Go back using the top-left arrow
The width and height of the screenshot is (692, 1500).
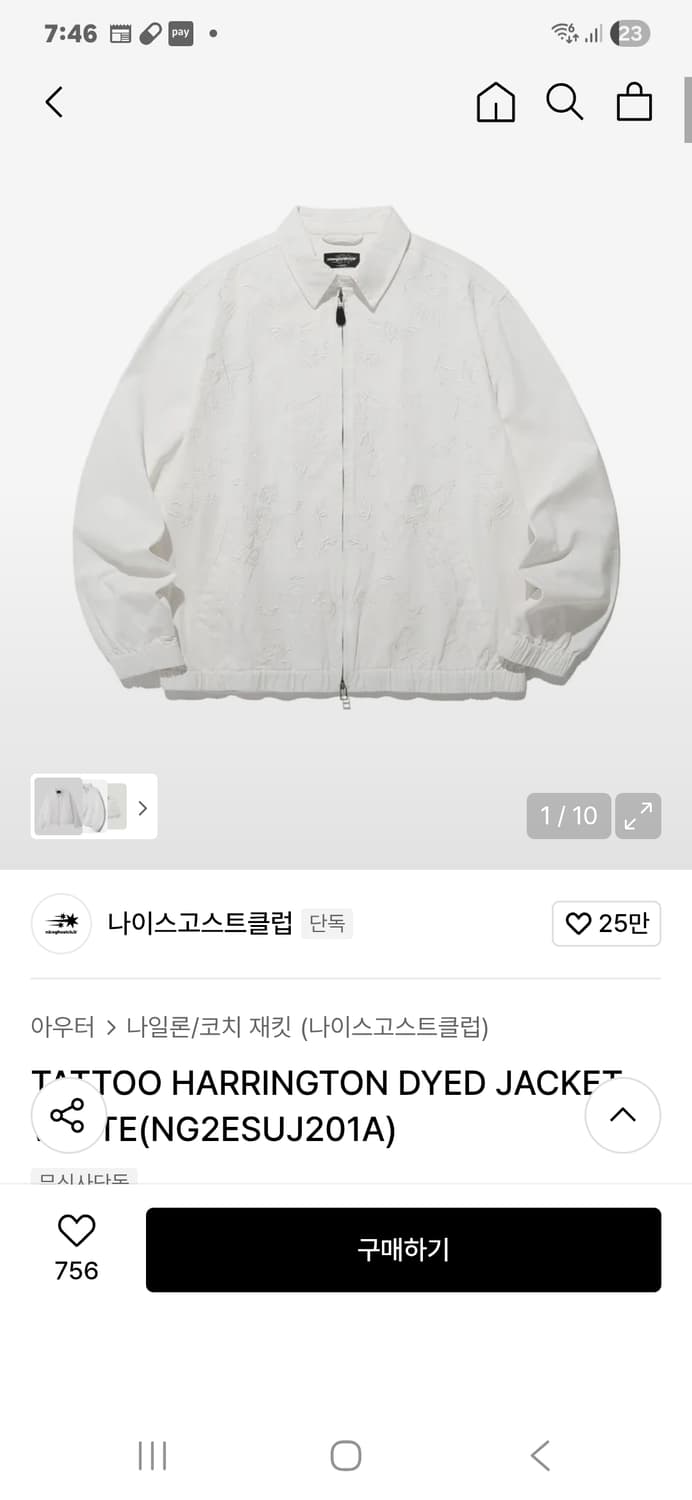(x=54, y=102)
